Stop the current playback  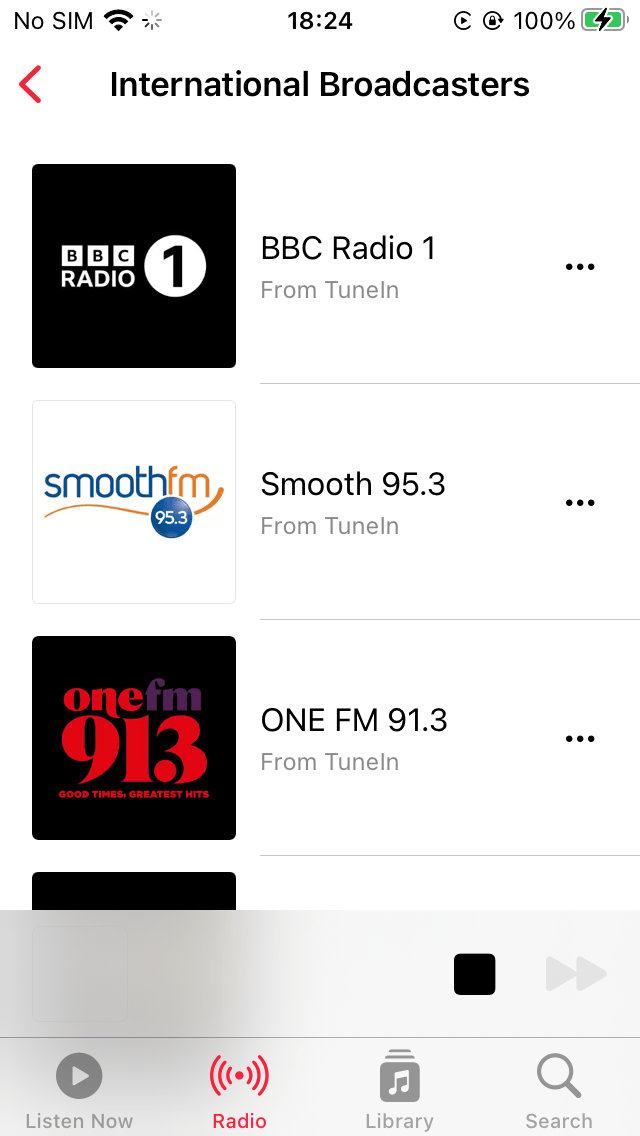click(474, 974)
